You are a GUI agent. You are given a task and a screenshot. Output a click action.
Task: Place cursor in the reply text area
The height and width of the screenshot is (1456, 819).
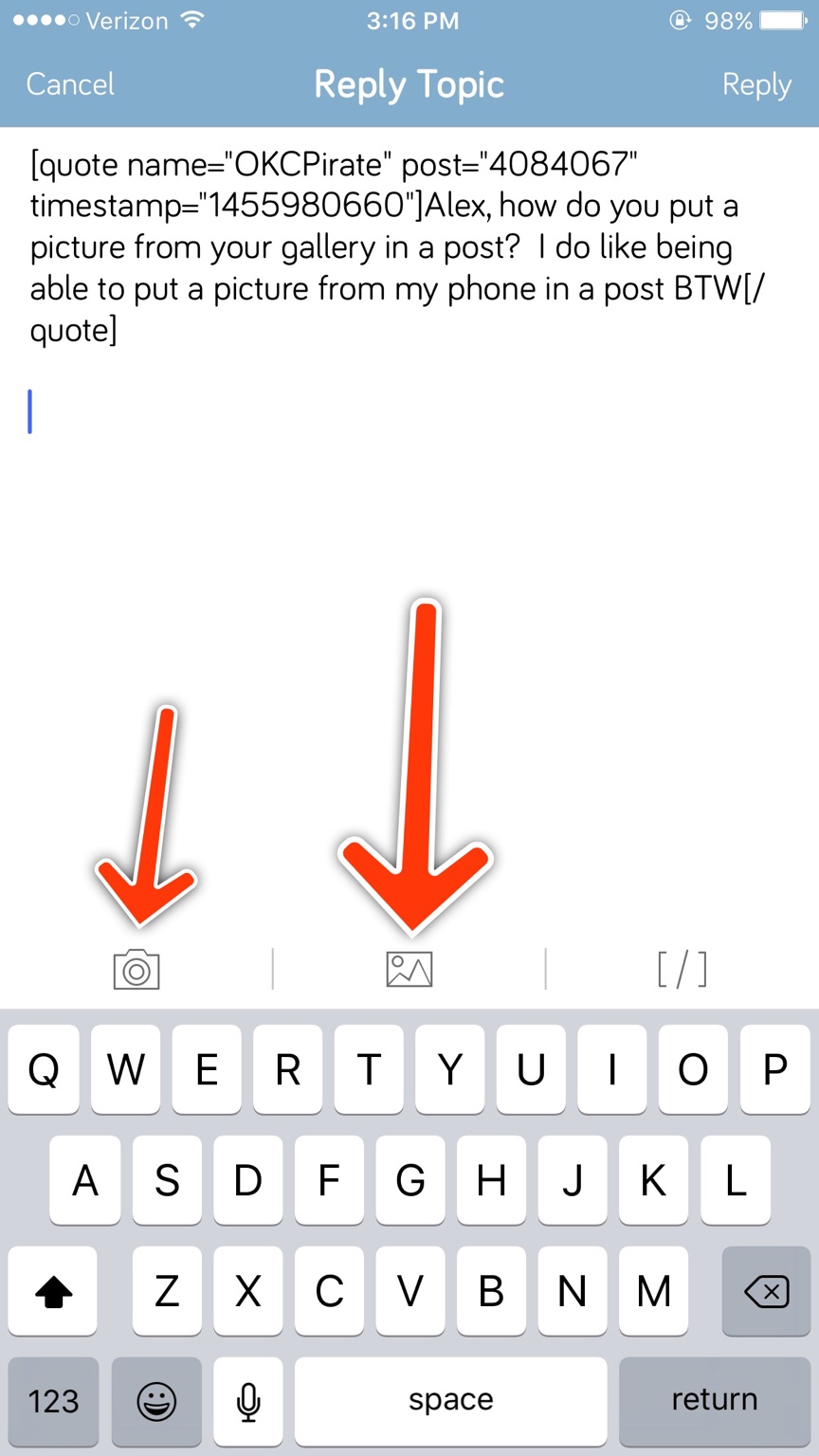[x=409, y=531]
